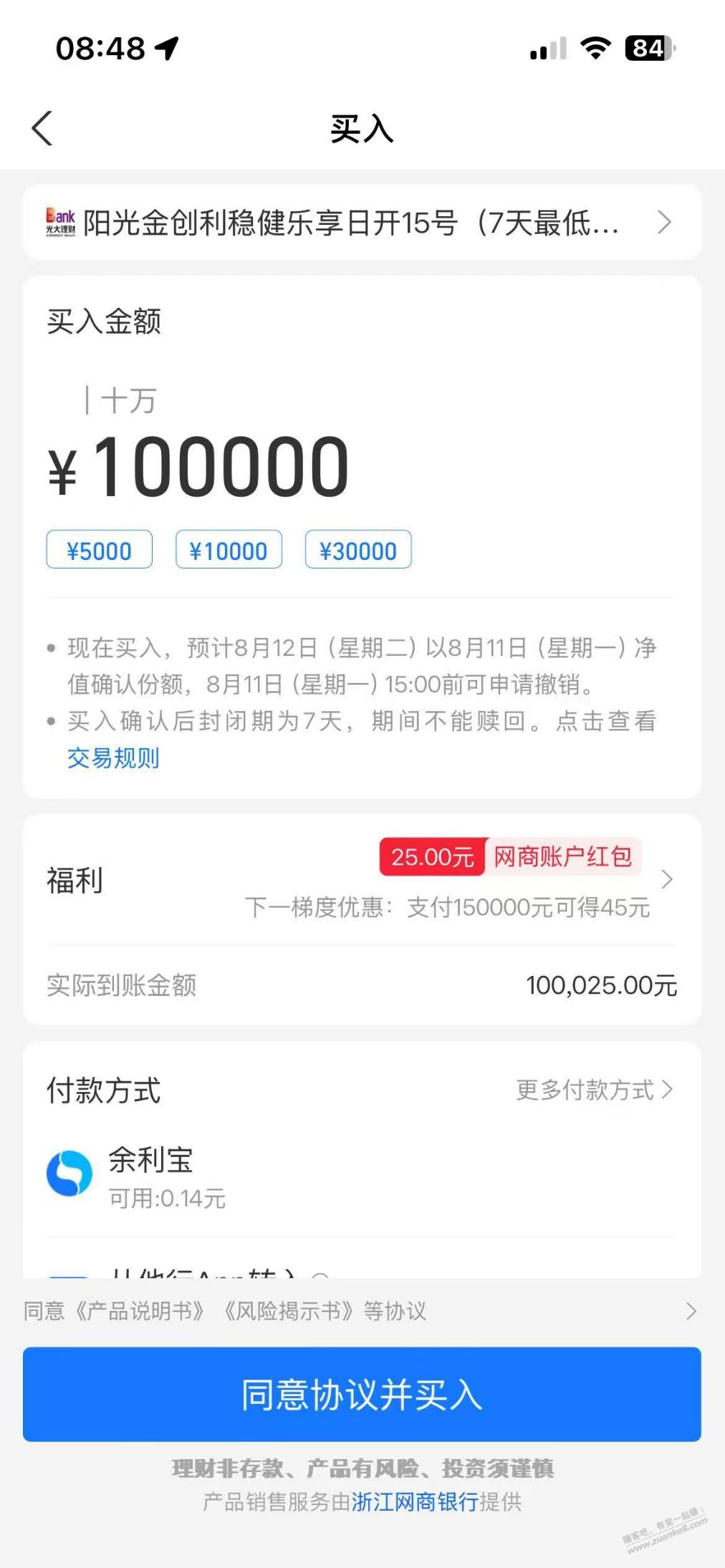This screenshot has height=1568, width=725.
Task: View 更多付款方式 options
Action: click(x=594, y=1090)
